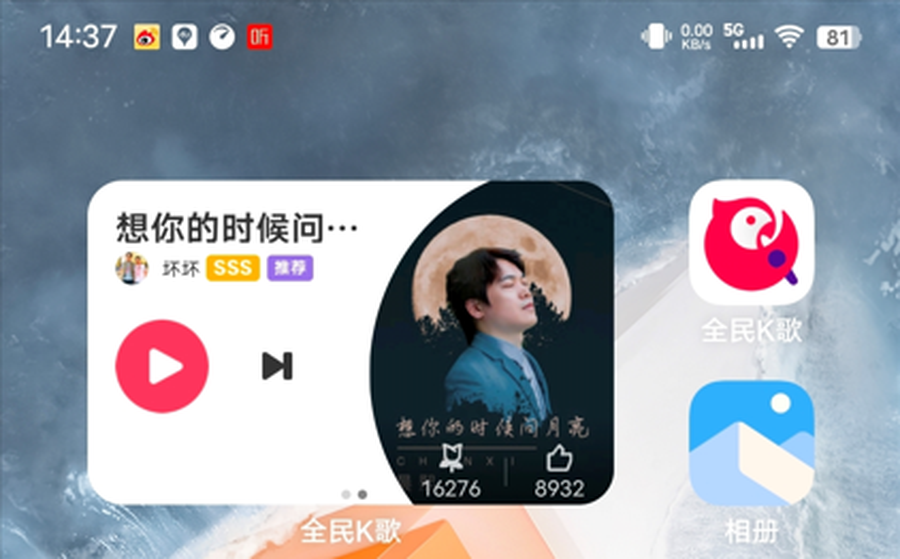Open song title 想你的时候问… in widget
The image size is (900, 559).
pos(237,227)
